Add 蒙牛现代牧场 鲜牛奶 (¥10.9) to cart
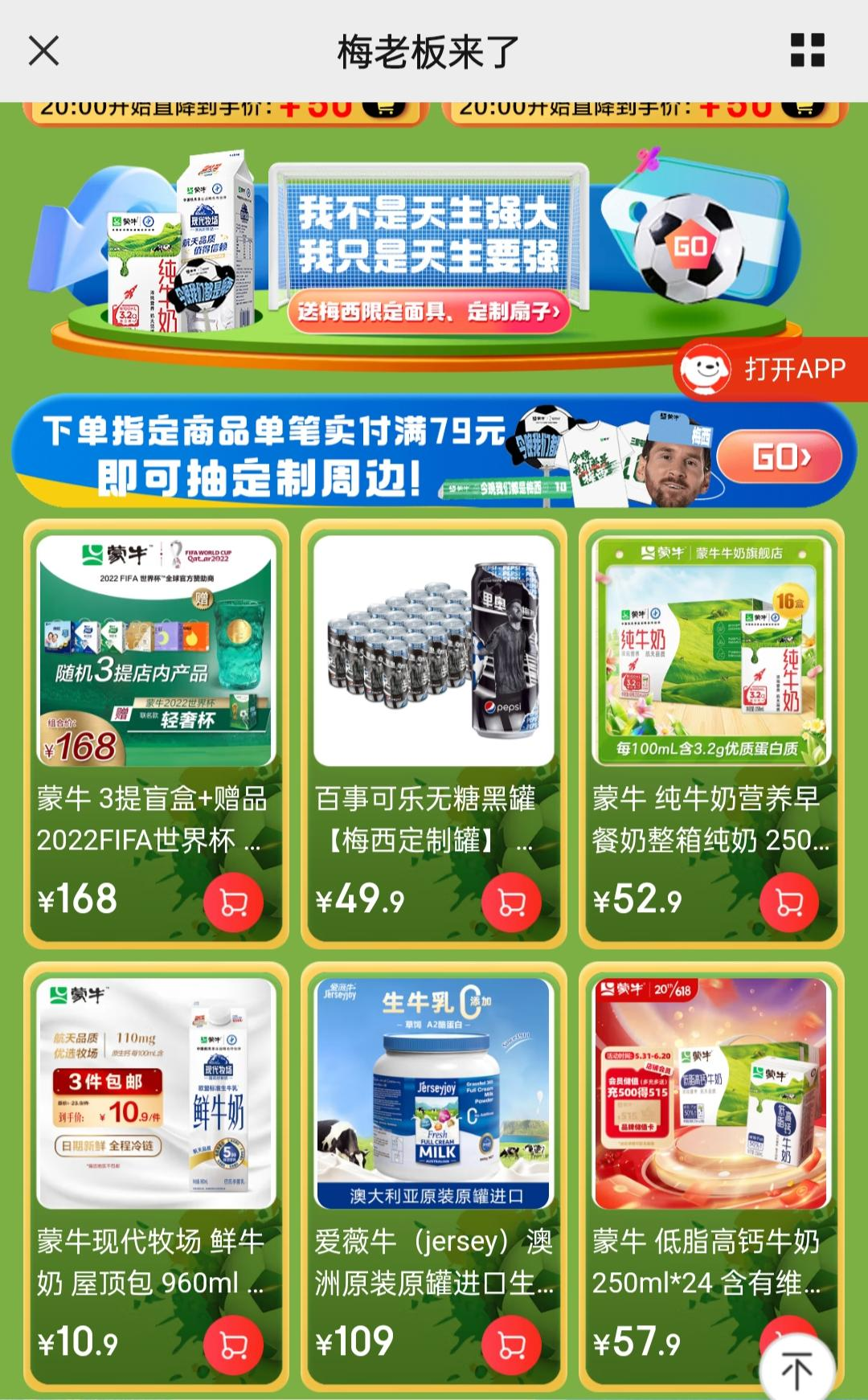This screenshot has width=868, height=1400. [233, 1345]
